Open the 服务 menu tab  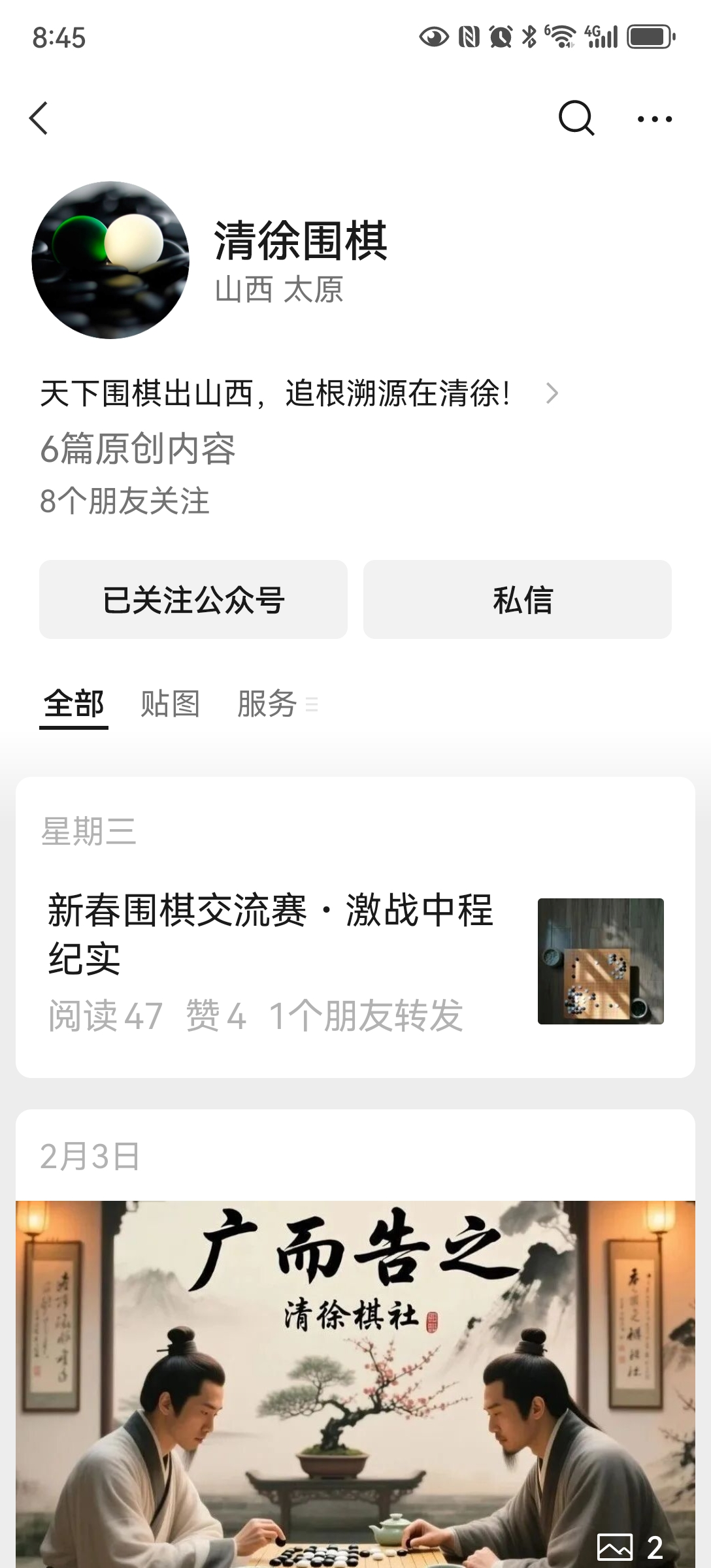pyautogui.click(x=276, y=704)
